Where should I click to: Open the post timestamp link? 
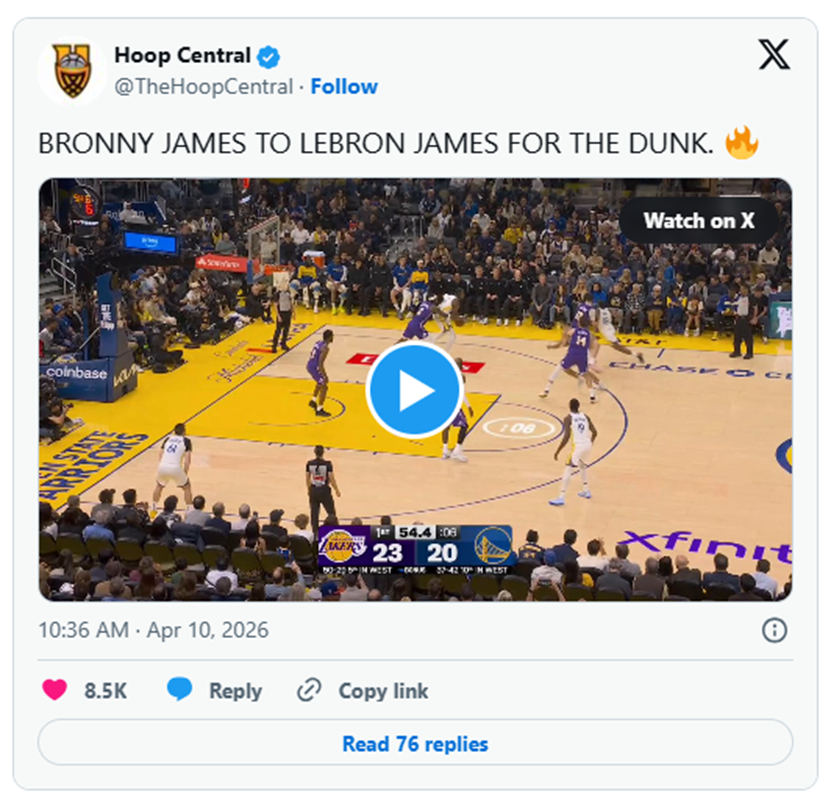click(x=153, y=630)
